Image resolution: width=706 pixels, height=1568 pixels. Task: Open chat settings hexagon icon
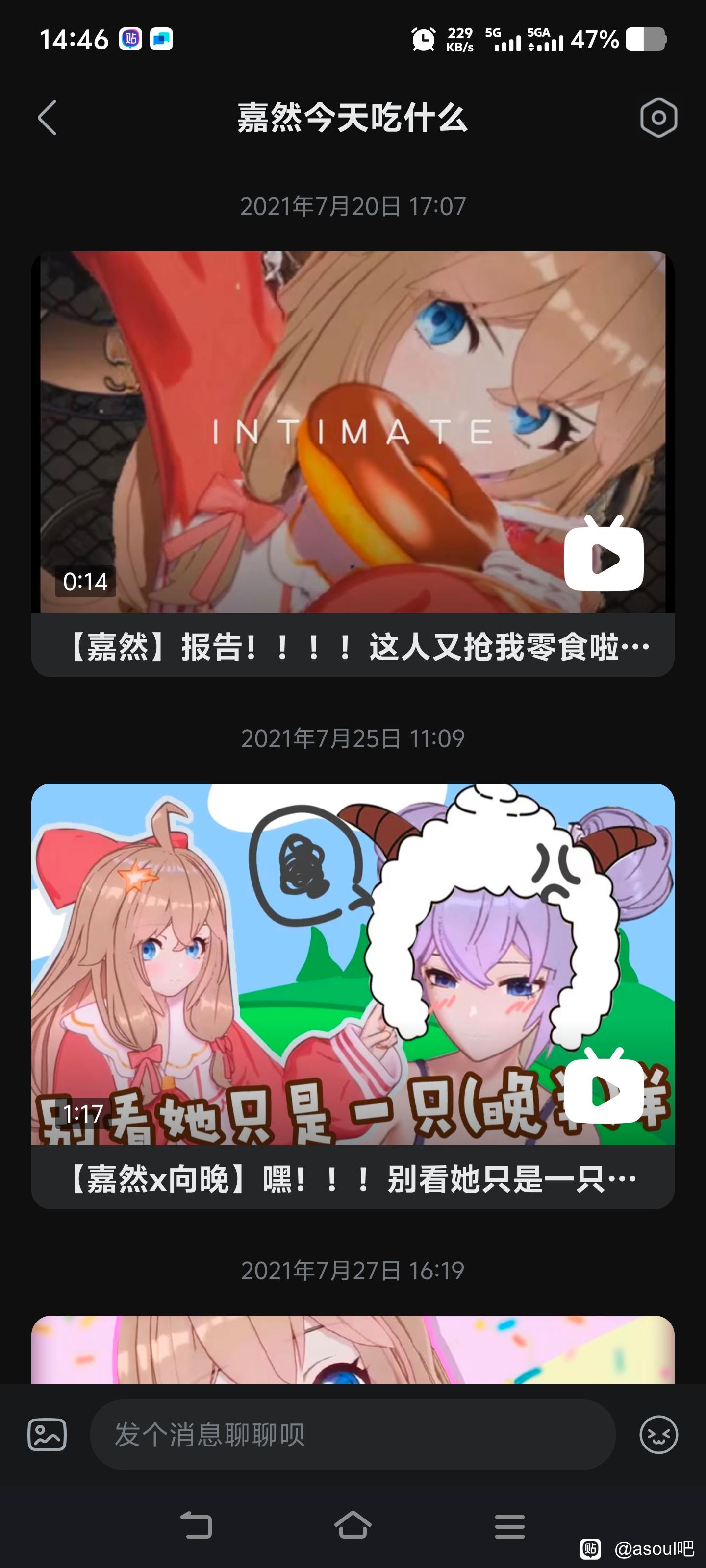click(x=658, y=118)
